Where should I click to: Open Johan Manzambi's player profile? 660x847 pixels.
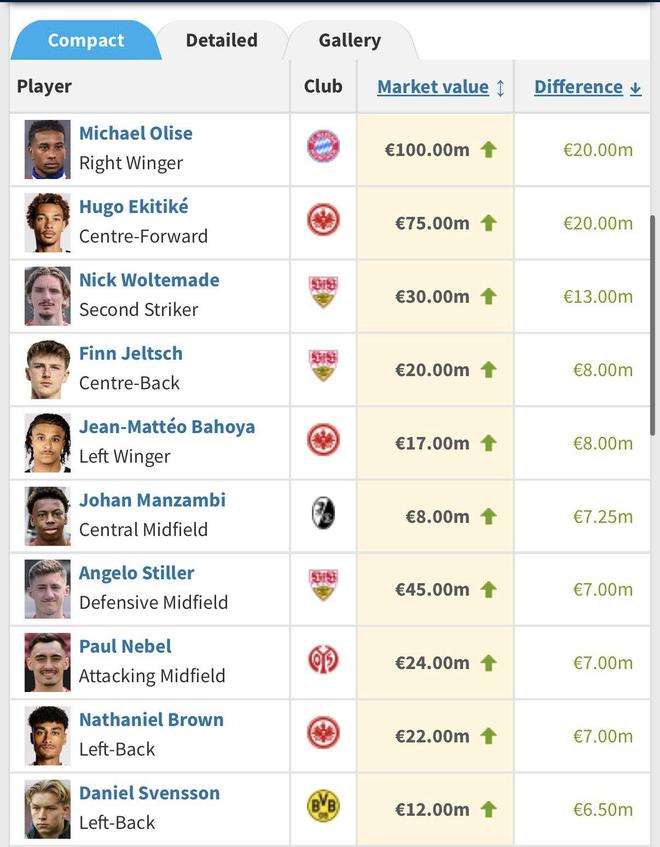point(152,500)
